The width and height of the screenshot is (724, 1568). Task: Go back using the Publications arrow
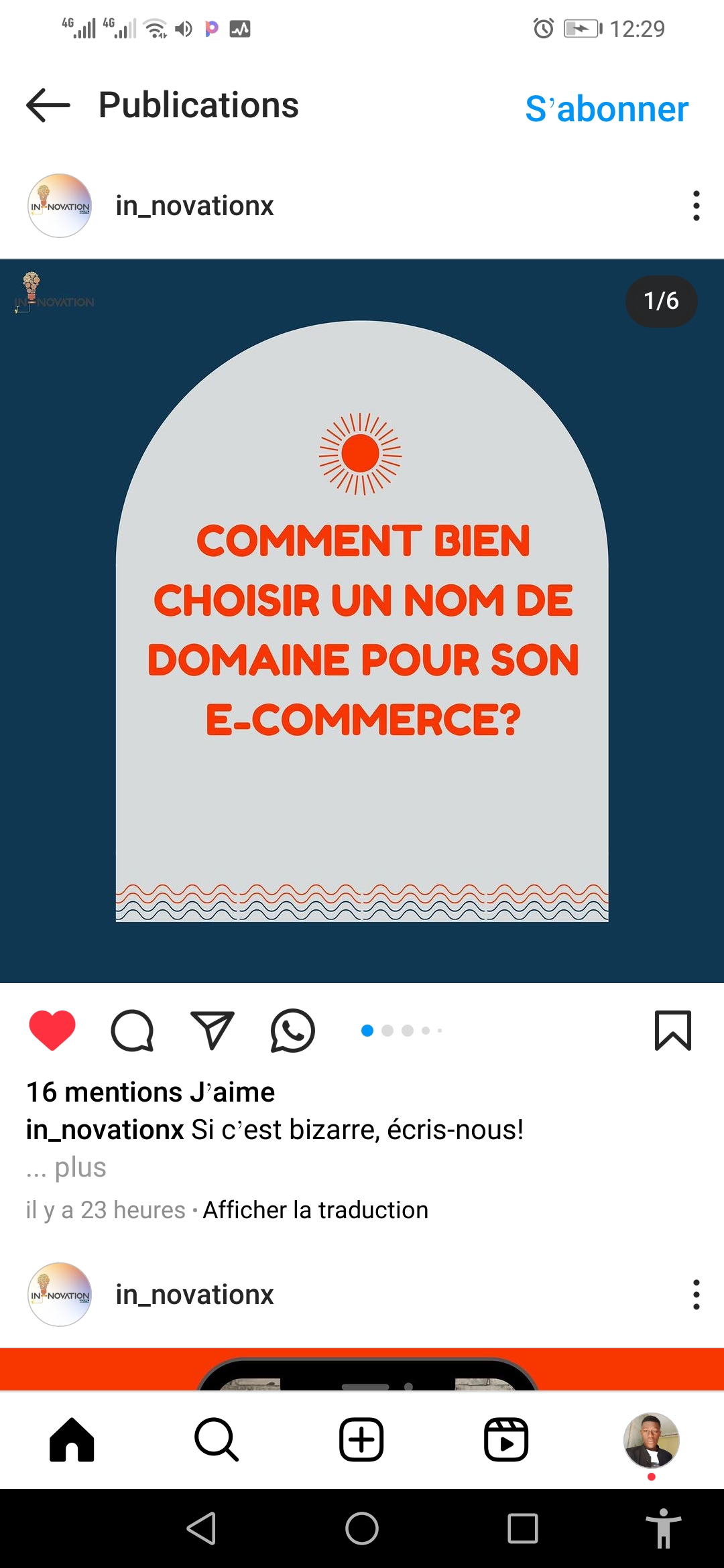click(48, 106)
